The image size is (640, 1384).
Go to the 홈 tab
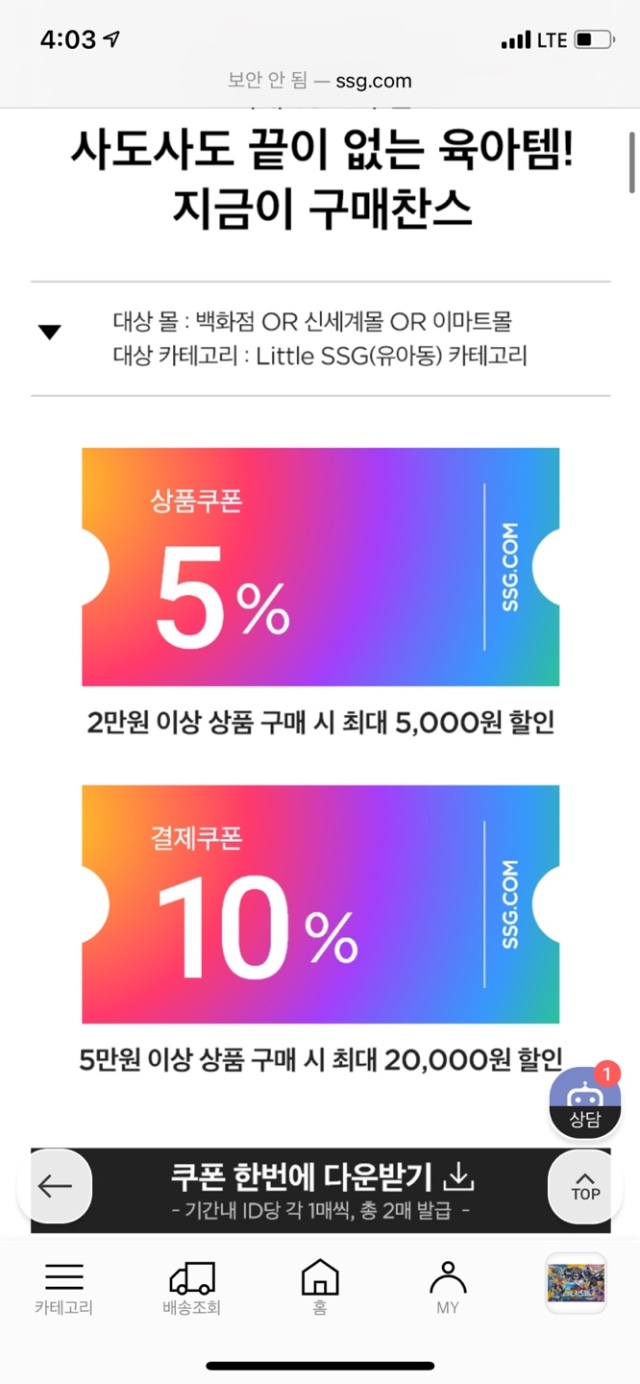coord(320,1288)
